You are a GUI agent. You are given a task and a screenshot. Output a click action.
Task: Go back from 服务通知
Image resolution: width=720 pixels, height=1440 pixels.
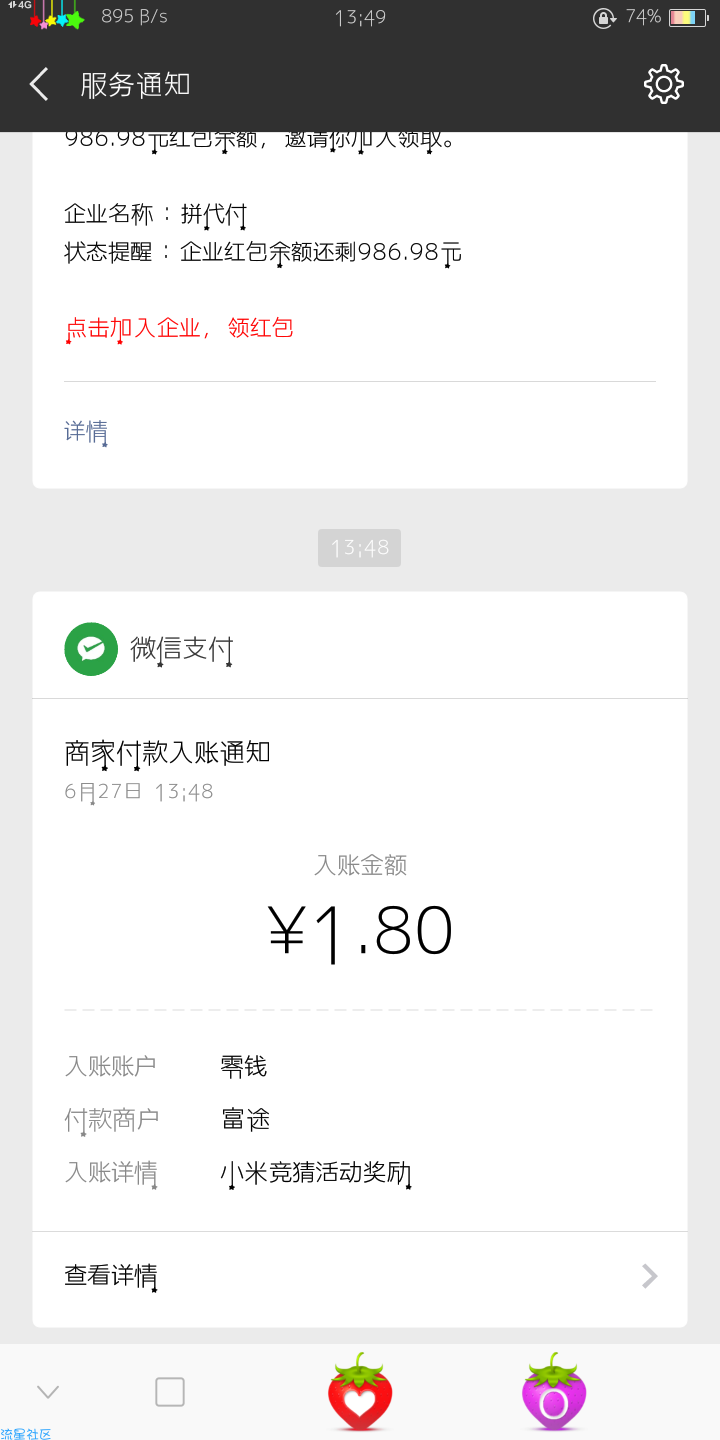coord(39,85)
